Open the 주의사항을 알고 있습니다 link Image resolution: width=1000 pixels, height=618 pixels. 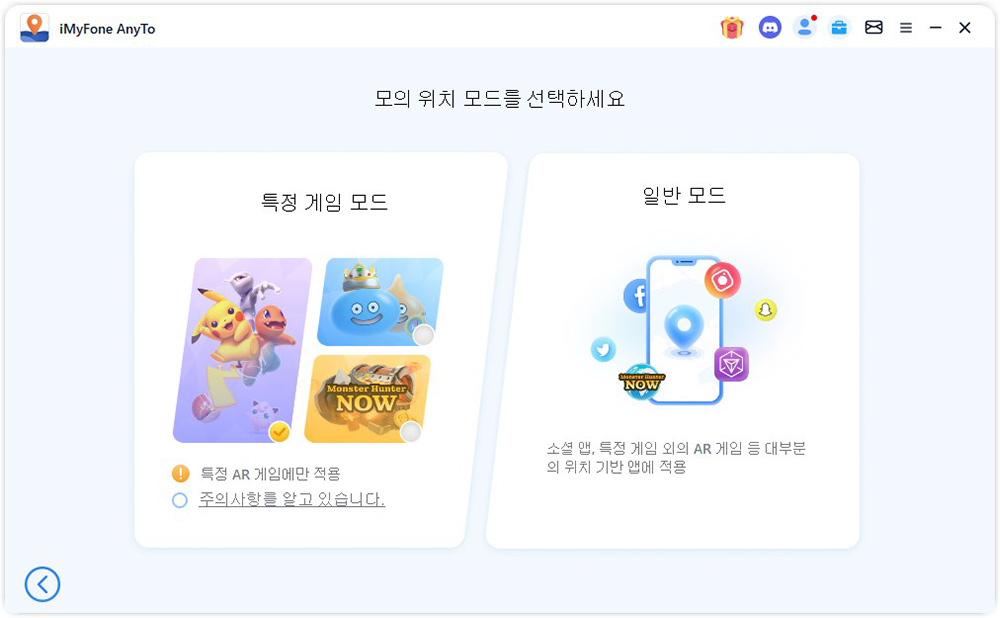click(291, 499)
